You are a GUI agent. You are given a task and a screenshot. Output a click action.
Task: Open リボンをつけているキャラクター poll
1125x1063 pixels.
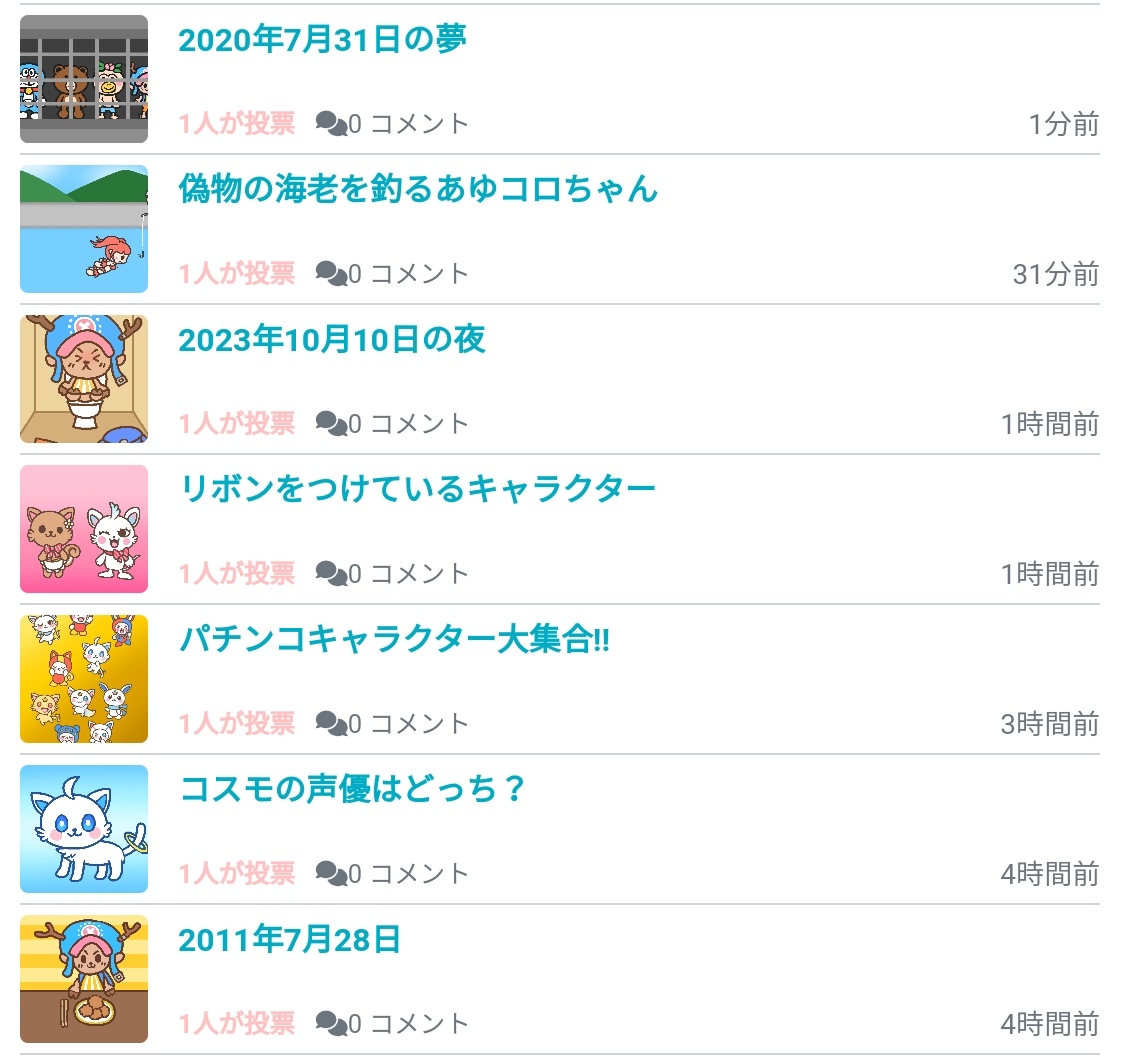click(417, 489)
